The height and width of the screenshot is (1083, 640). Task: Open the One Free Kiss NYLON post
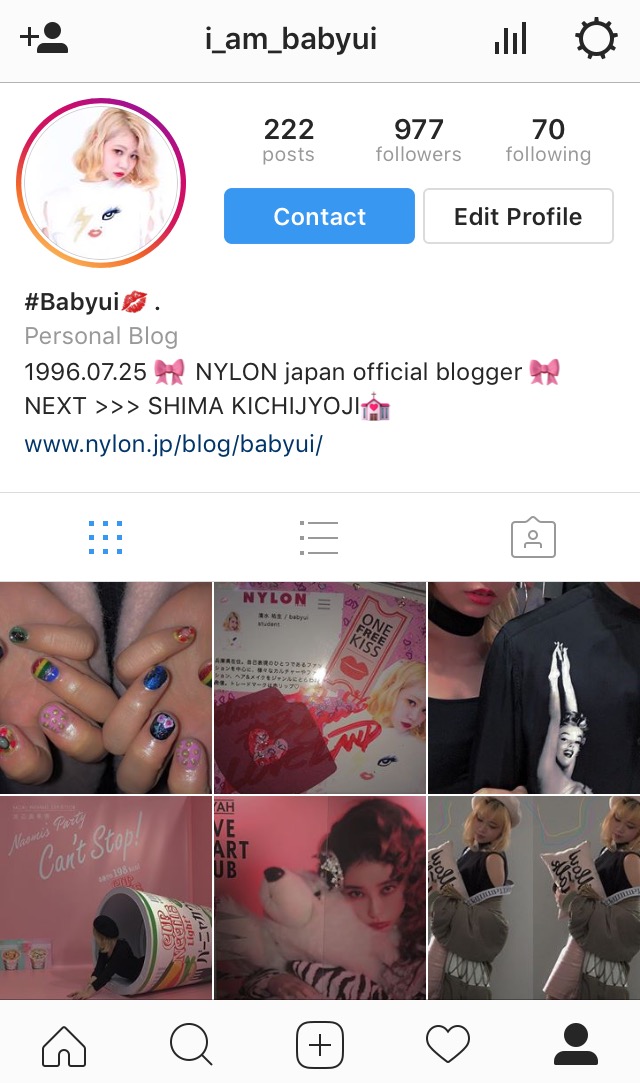click(x=319, y=688)
